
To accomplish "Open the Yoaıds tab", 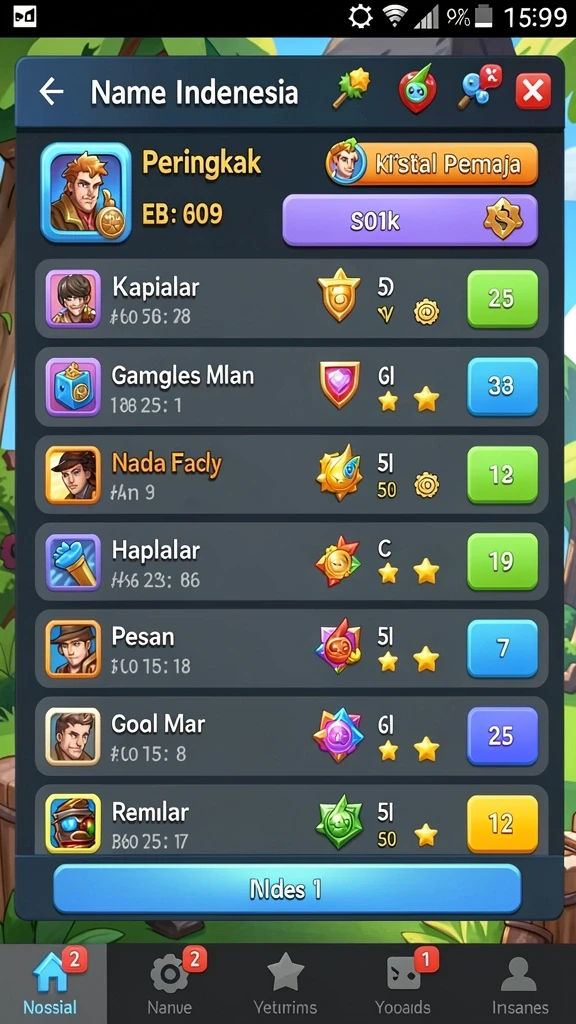I will 403,984.
